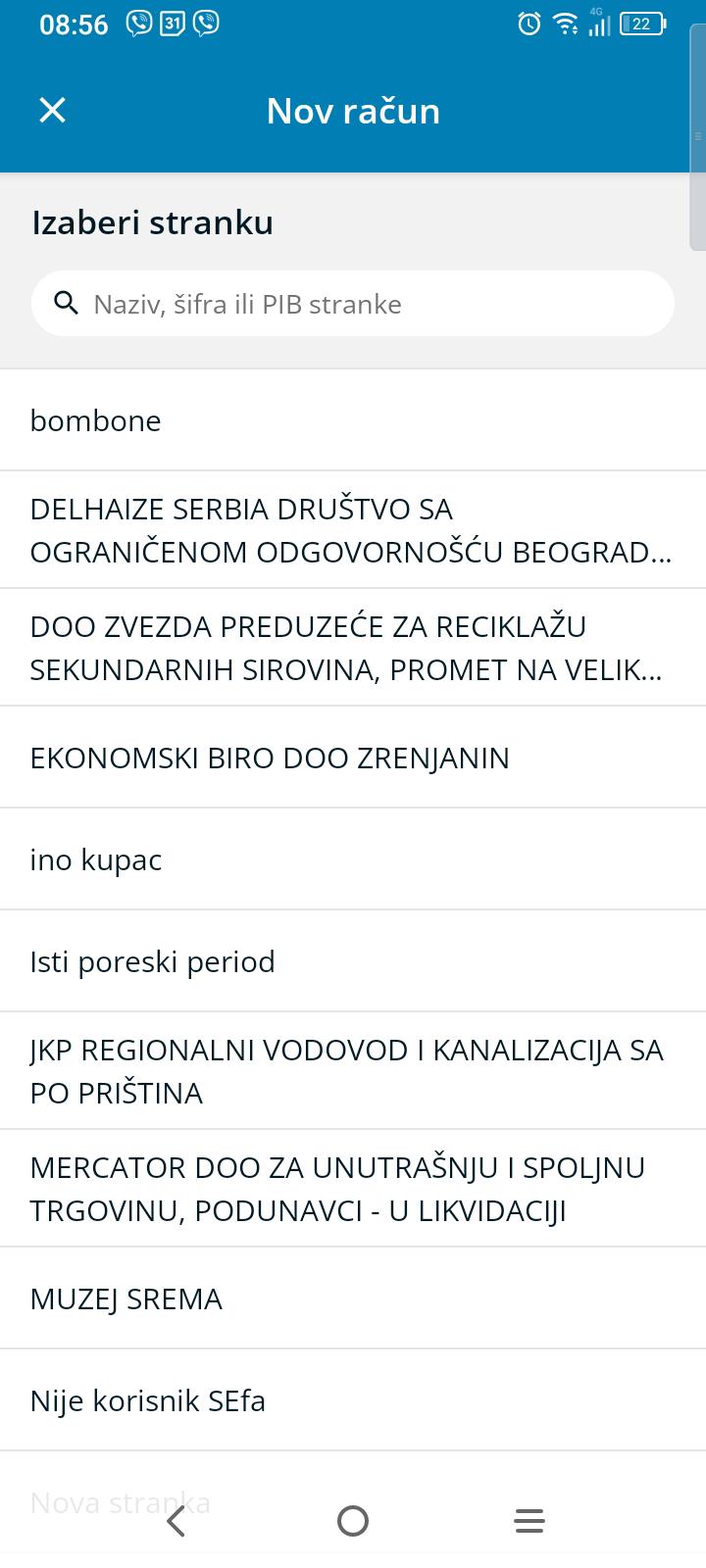Go to the home screen
Screen dimensions: 706x1568
353,1521
